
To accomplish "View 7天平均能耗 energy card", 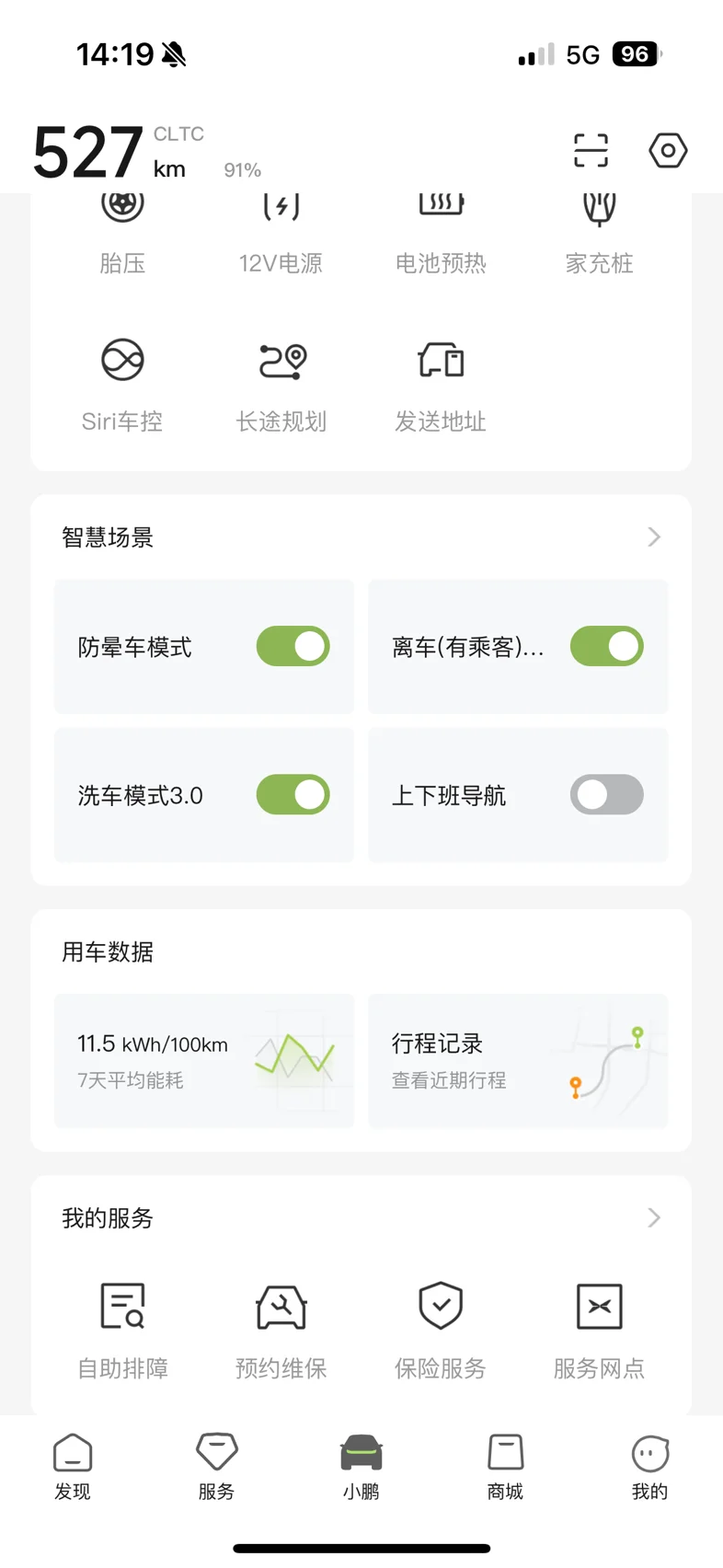I will (204, 1061).
